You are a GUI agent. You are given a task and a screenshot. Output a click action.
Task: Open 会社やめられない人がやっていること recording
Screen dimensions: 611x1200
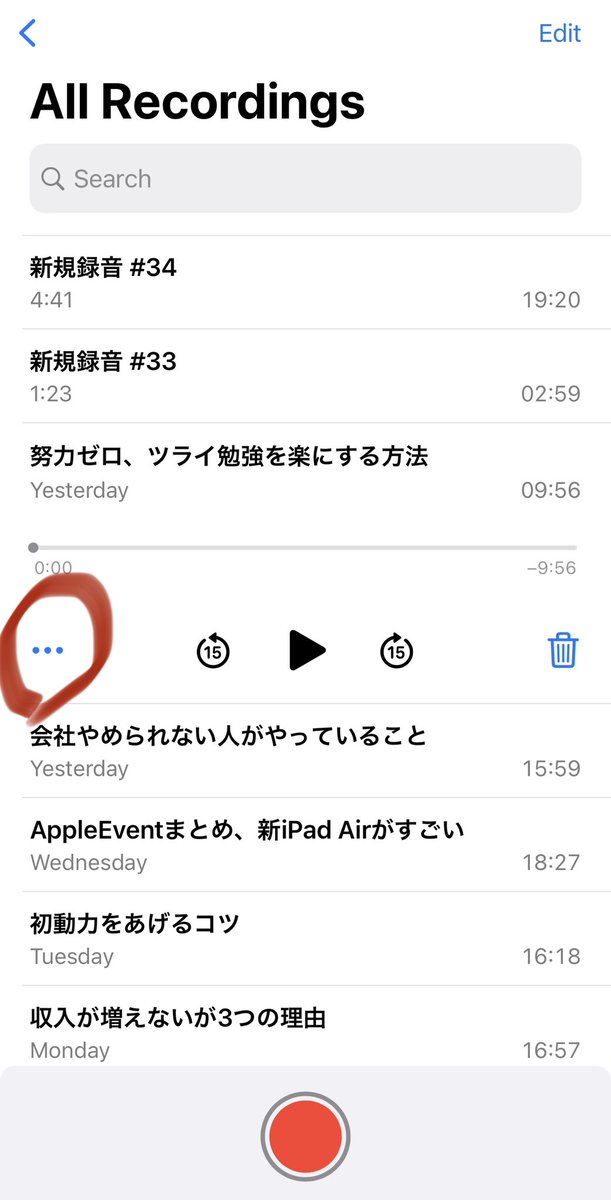click(x=305, y=751)
